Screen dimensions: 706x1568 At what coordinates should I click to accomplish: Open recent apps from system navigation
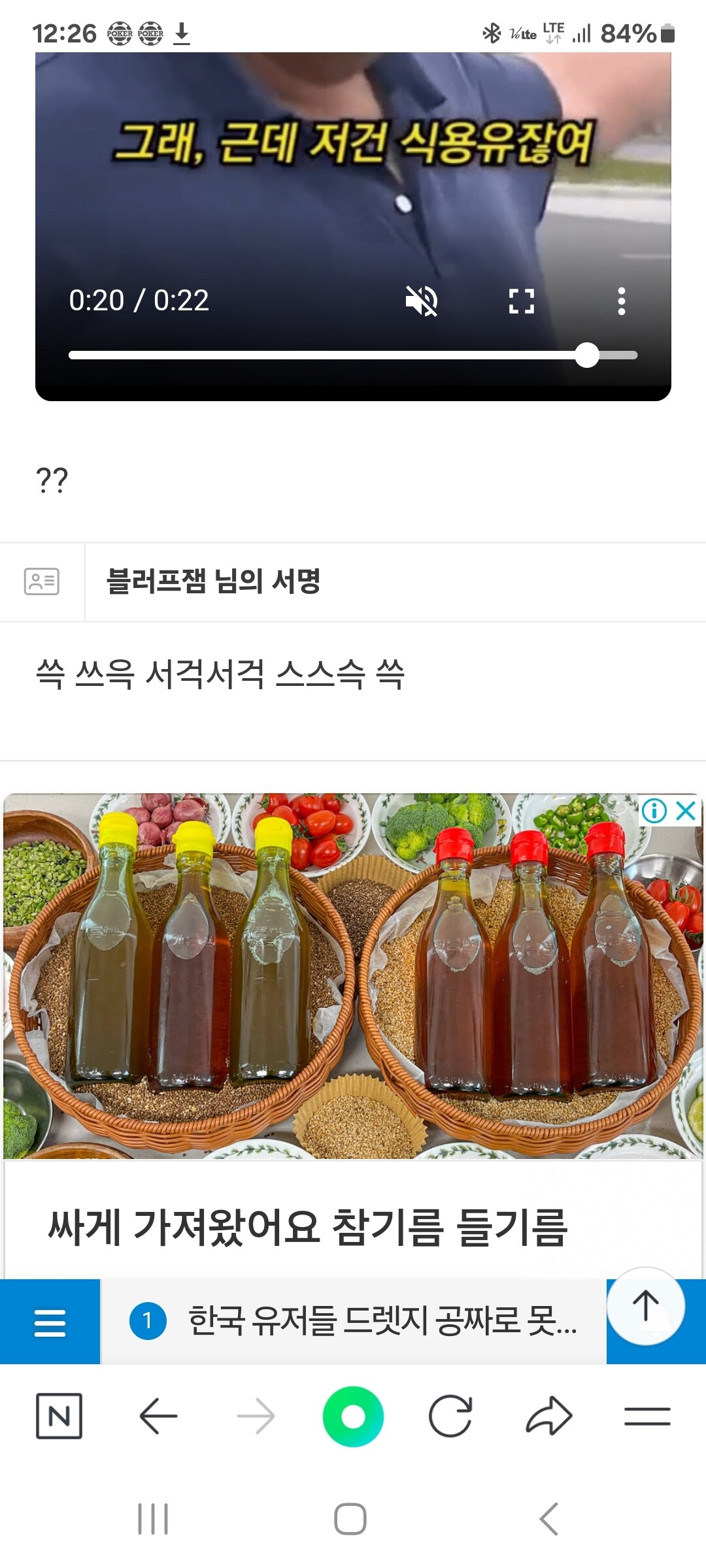click(x=153, y=1519)
